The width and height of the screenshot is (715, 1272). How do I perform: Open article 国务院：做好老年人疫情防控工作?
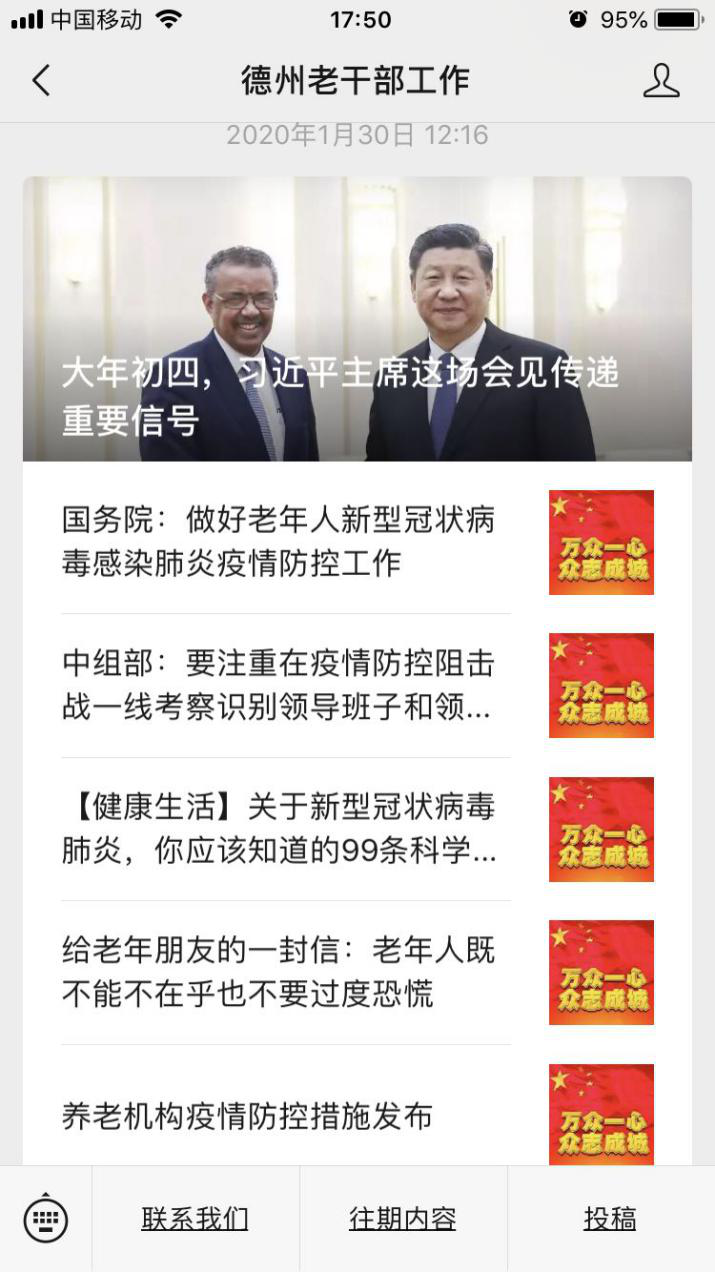(280, 541)
